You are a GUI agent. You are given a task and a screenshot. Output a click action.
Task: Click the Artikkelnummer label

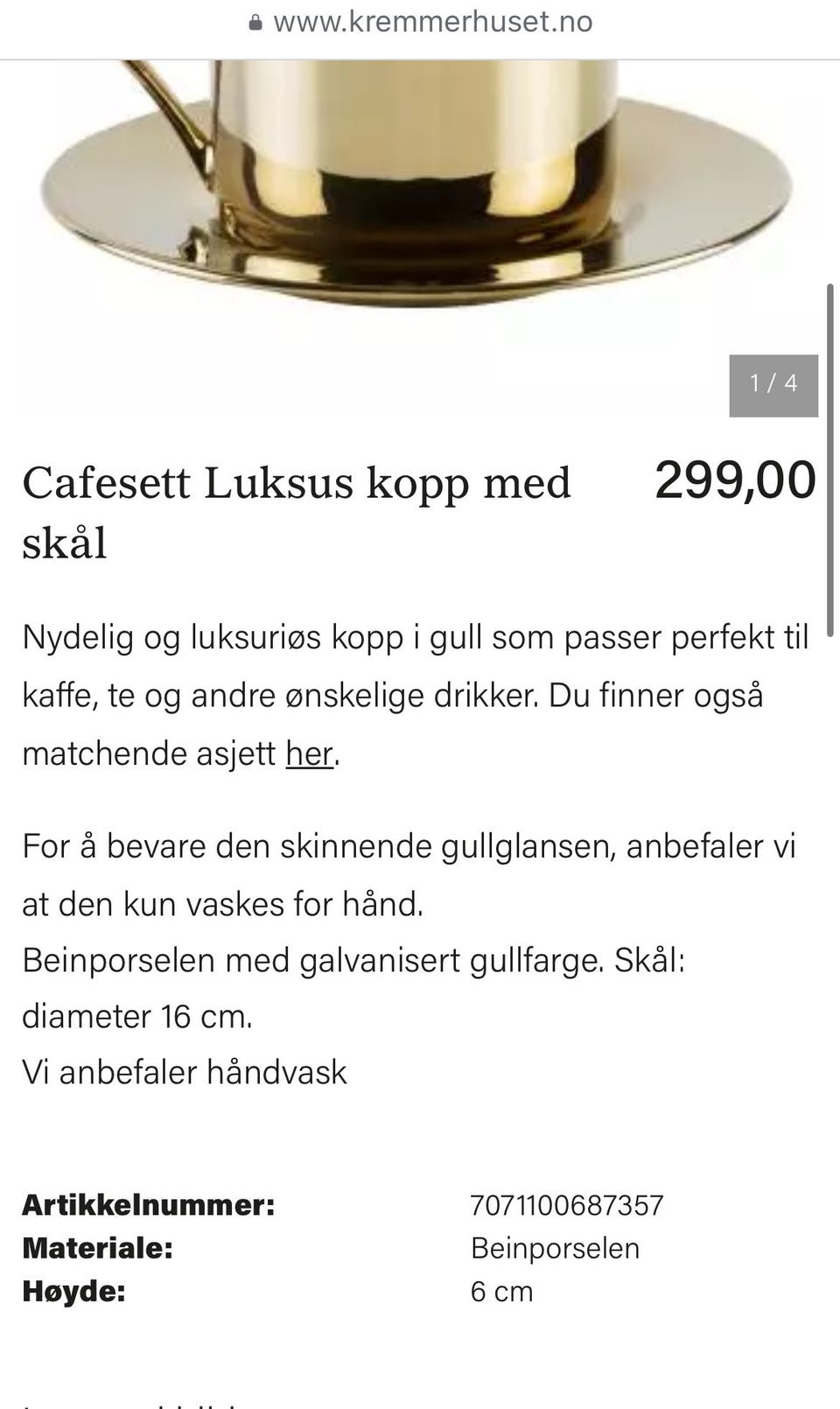pyautogui.click(x=149, y=1206)
